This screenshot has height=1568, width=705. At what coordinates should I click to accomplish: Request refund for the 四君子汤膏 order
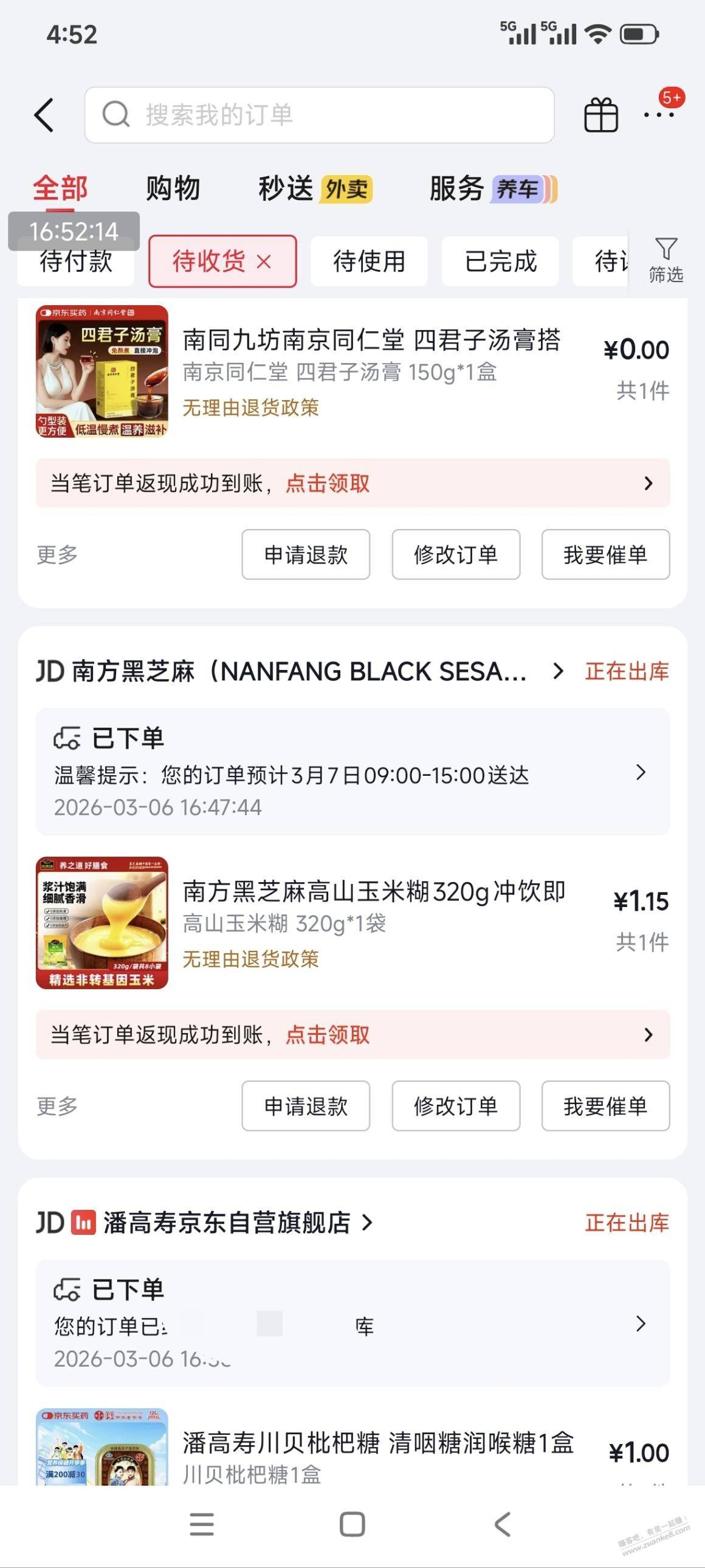click(x=305, y=554)
